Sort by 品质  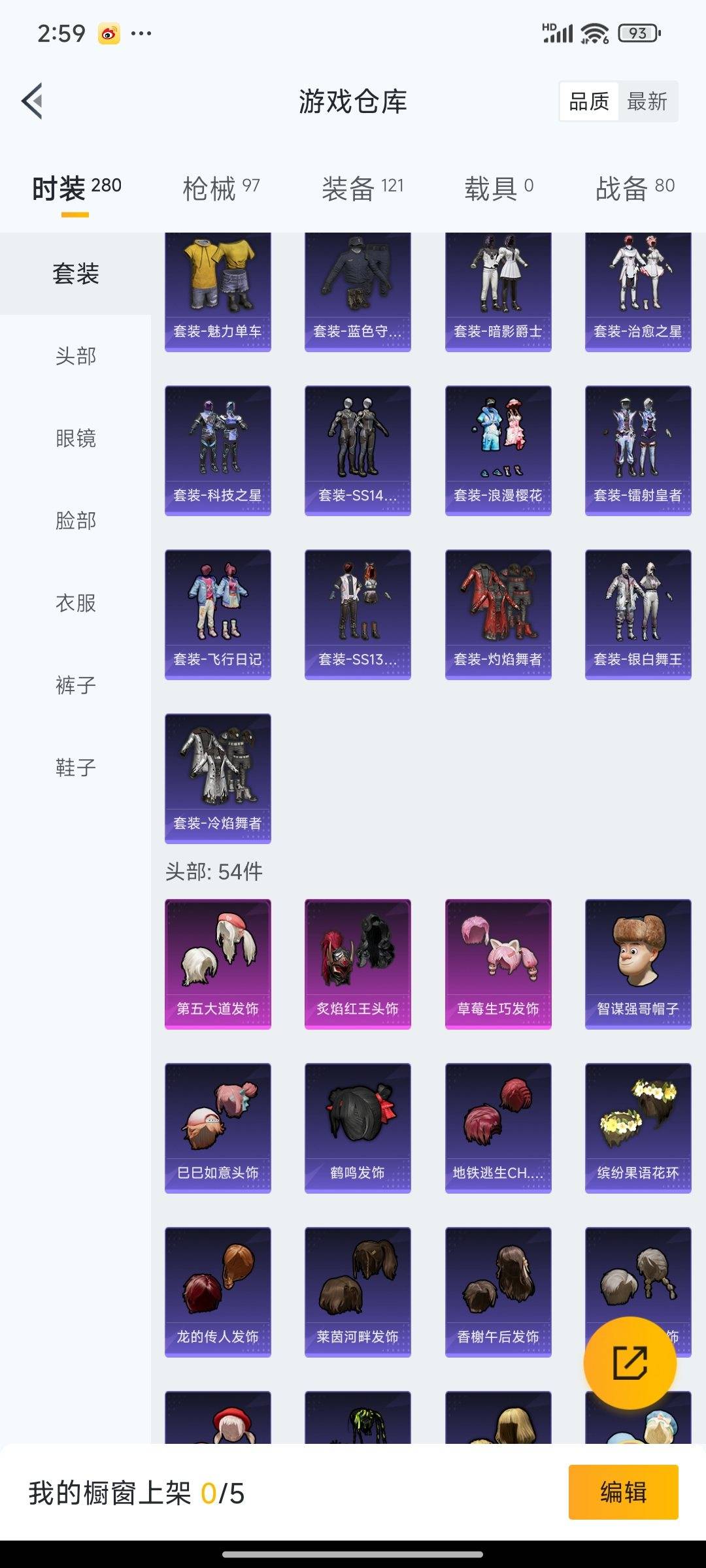[589, 101]
